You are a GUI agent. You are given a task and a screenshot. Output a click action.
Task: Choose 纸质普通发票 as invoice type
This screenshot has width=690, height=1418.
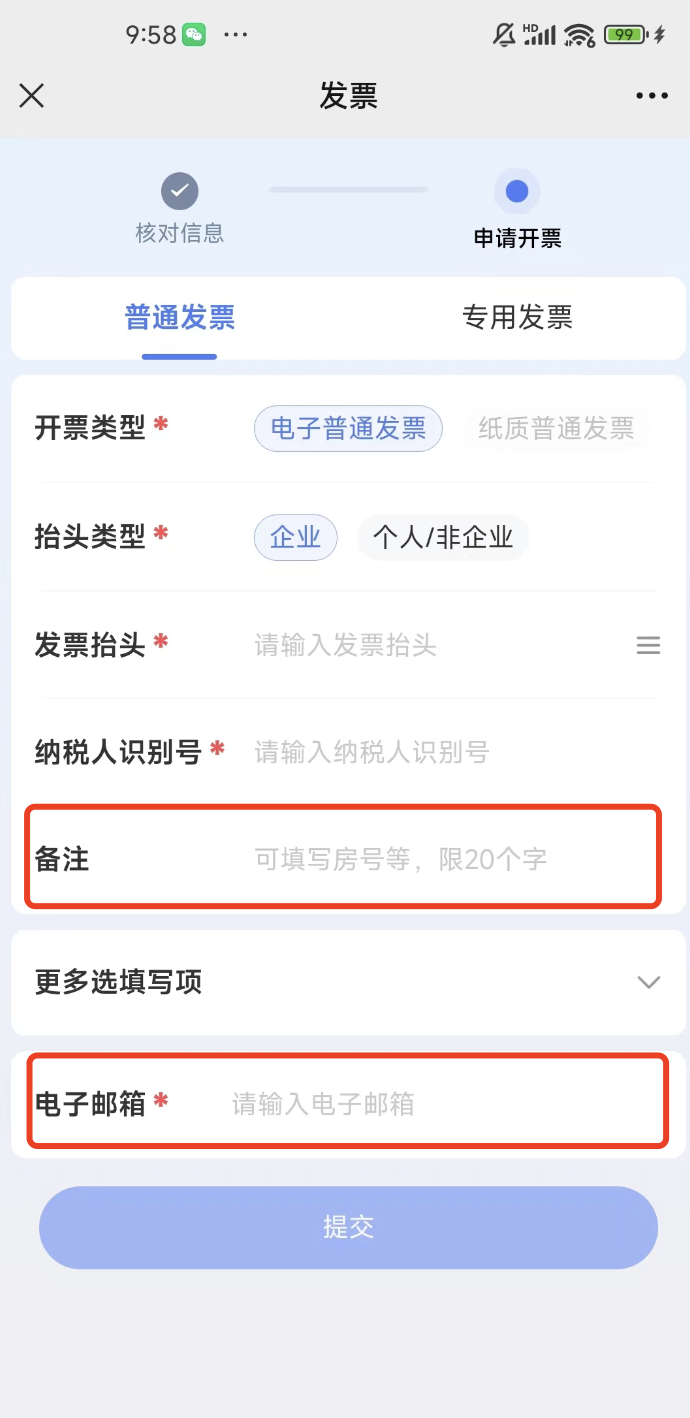pyautogui.click(x=555, y=428)
